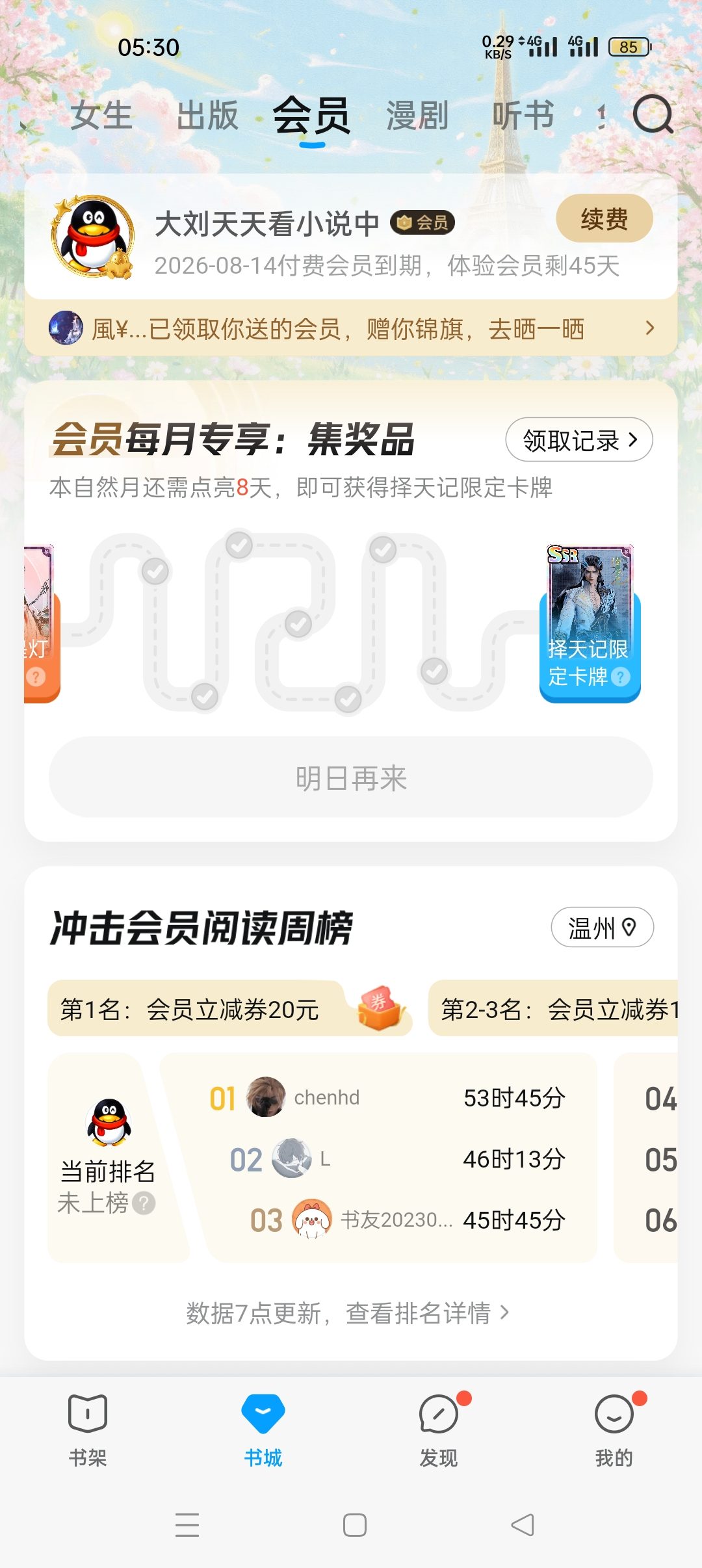This screenshot has height=1568, width=702.
Task: Switch to the 出版 tab
Action: (207, 116)
